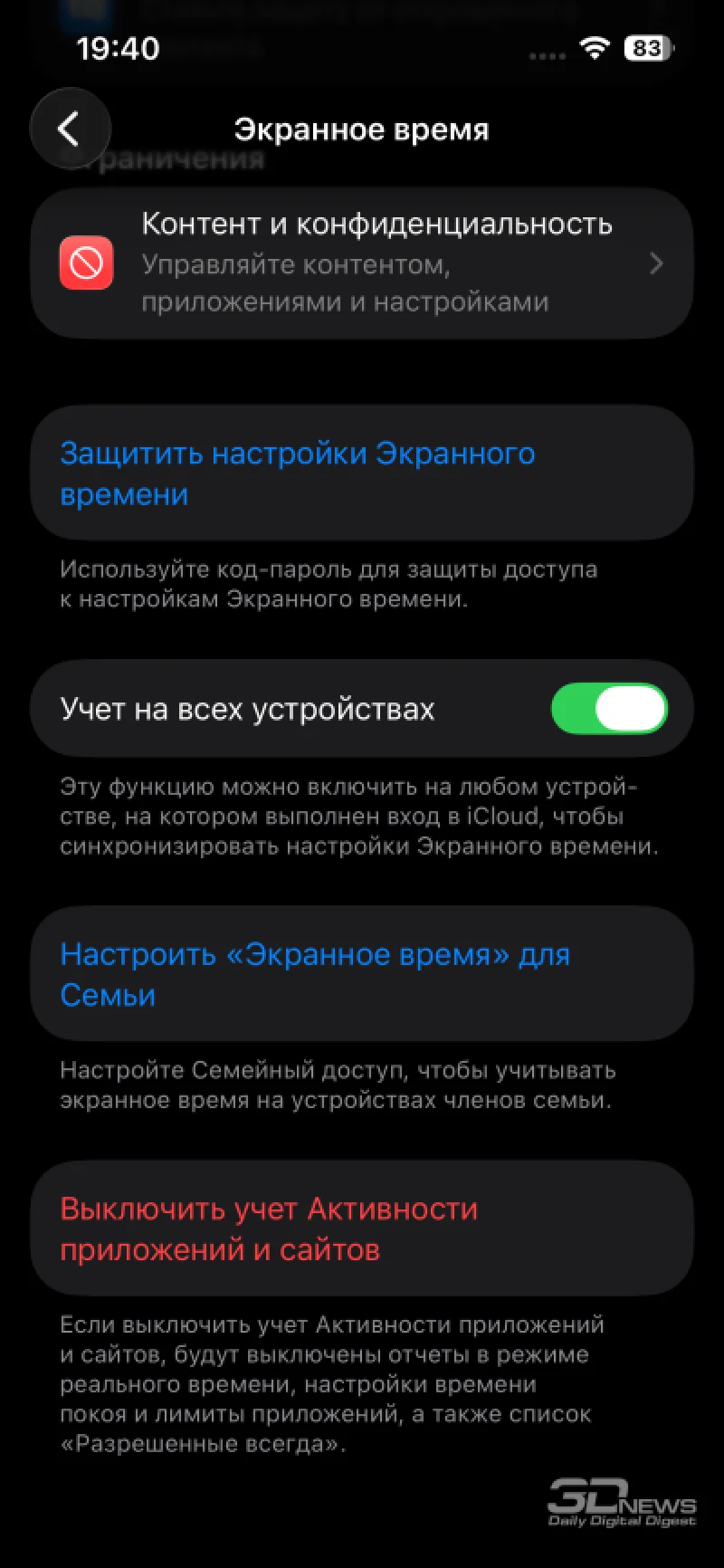Viewport: 724px width, 1568px height.
Task: Open Контент и конфиденциальность settings
Action: pos(362,263)
